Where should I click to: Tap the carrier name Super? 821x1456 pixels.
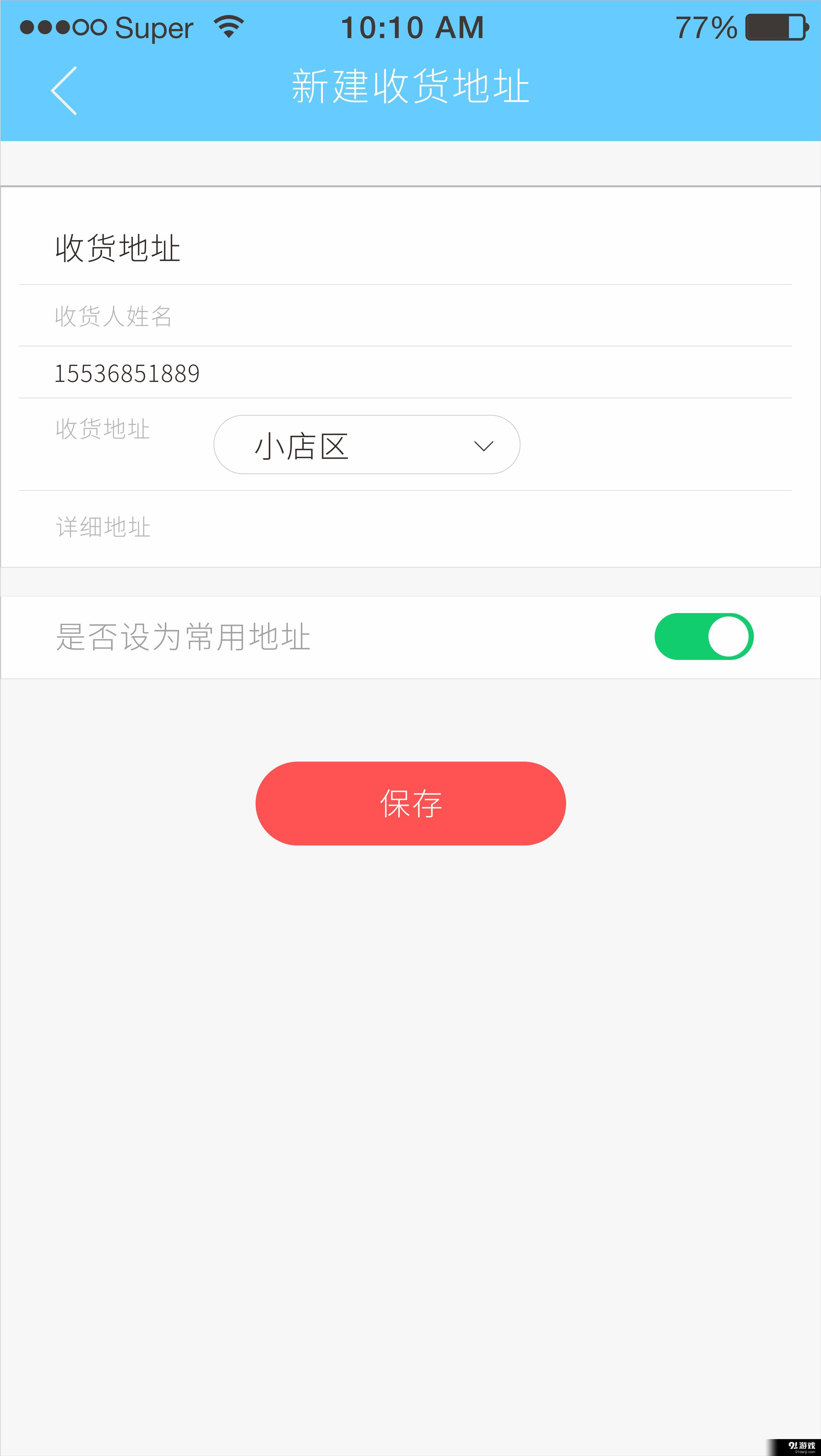(154, 27)
